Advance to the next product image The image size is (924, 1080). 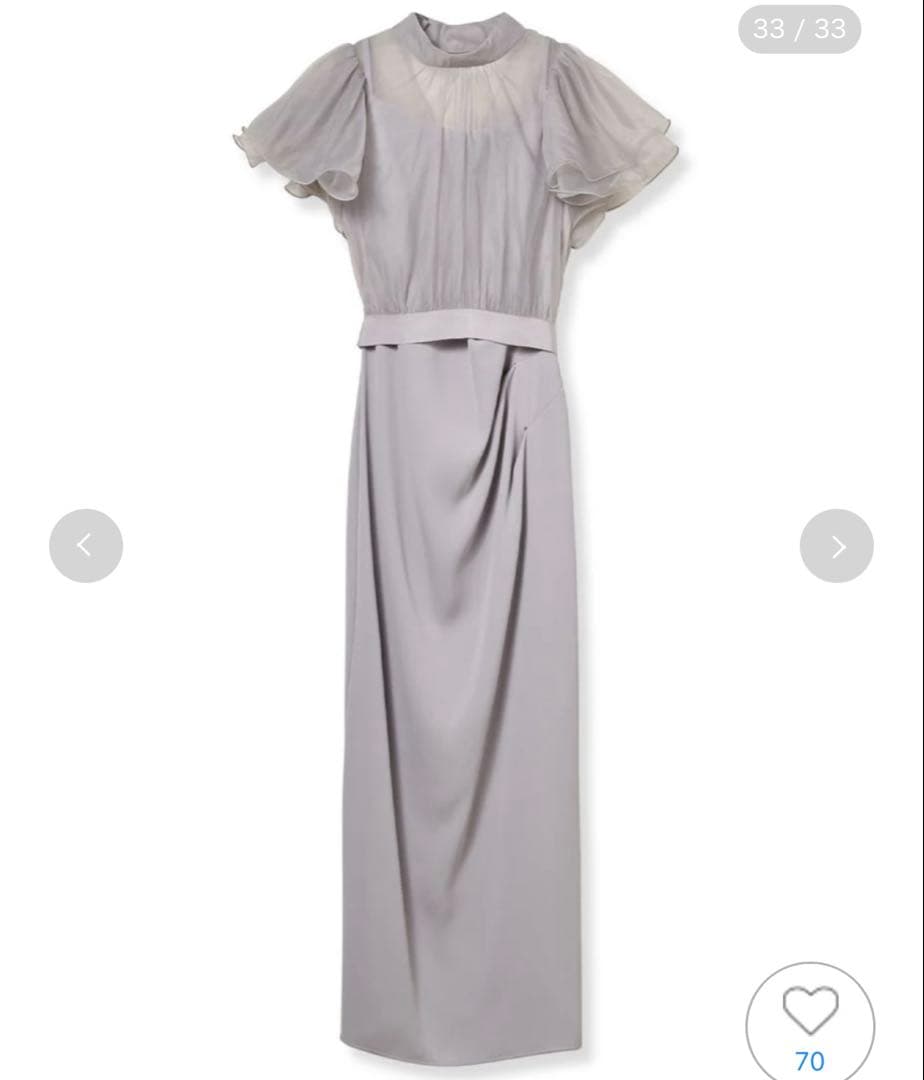[837, 545]
